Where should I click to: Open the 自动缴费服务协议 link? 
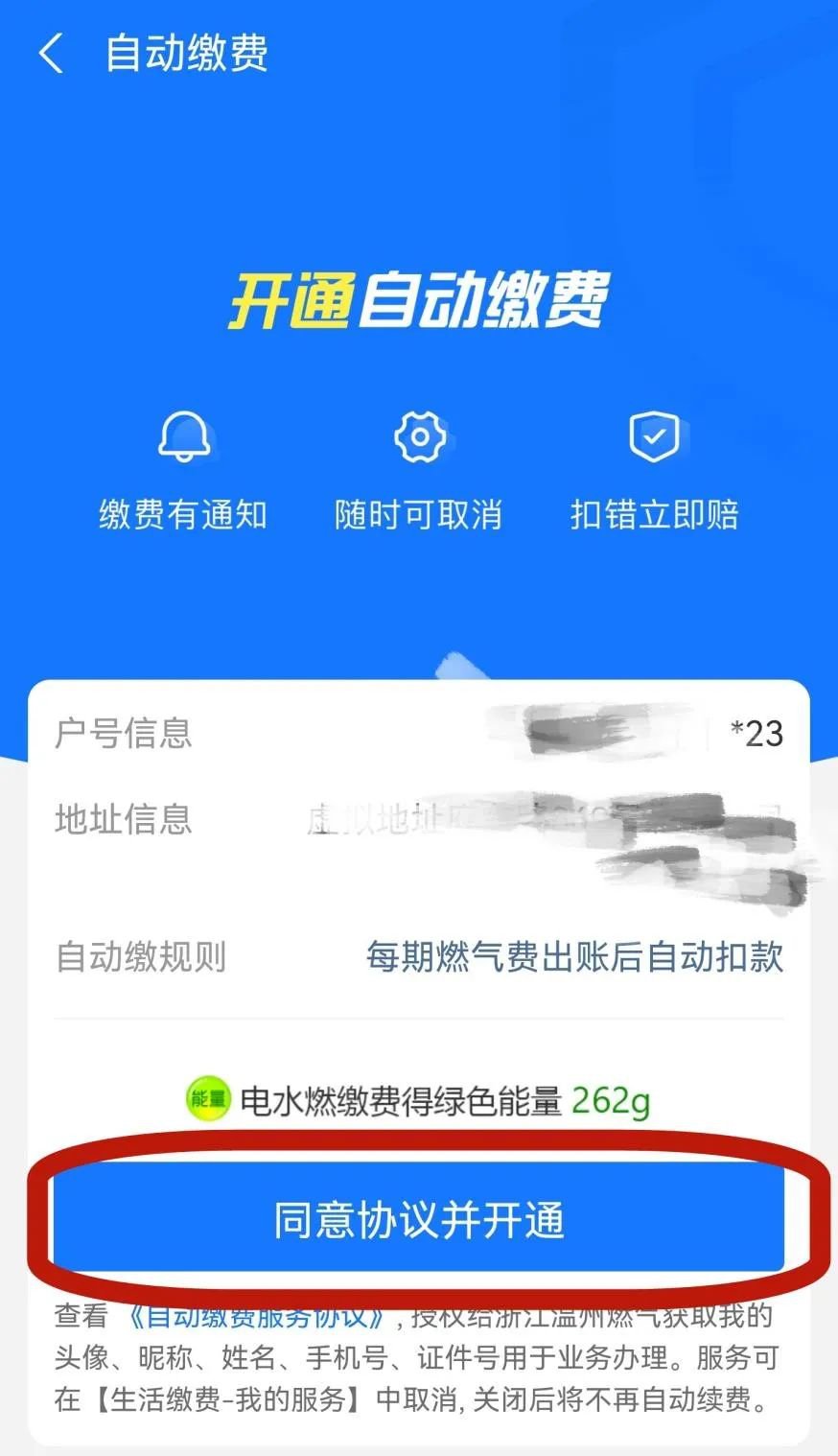click(x=256, y=1318)
